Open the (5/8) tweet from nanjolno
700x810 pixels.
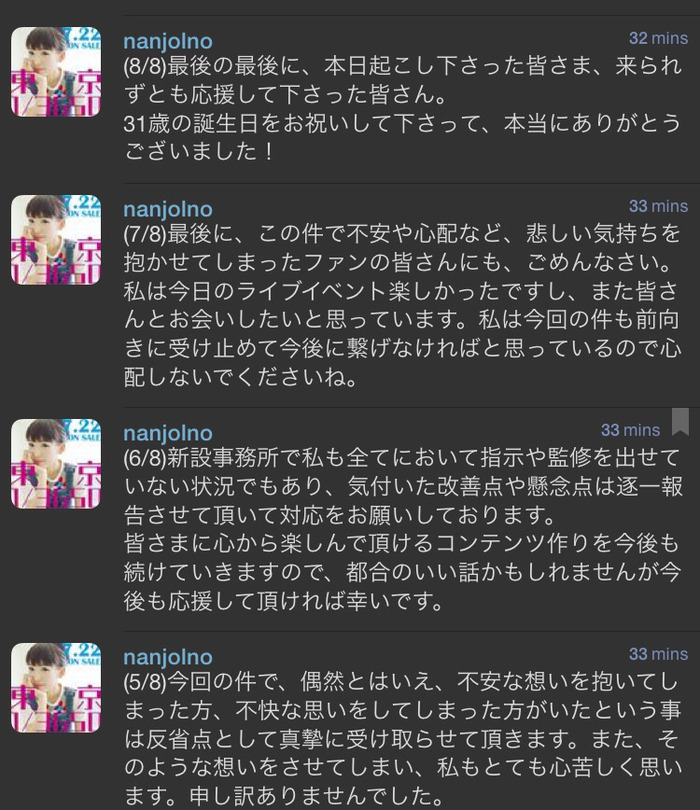[x=400, y=740]
